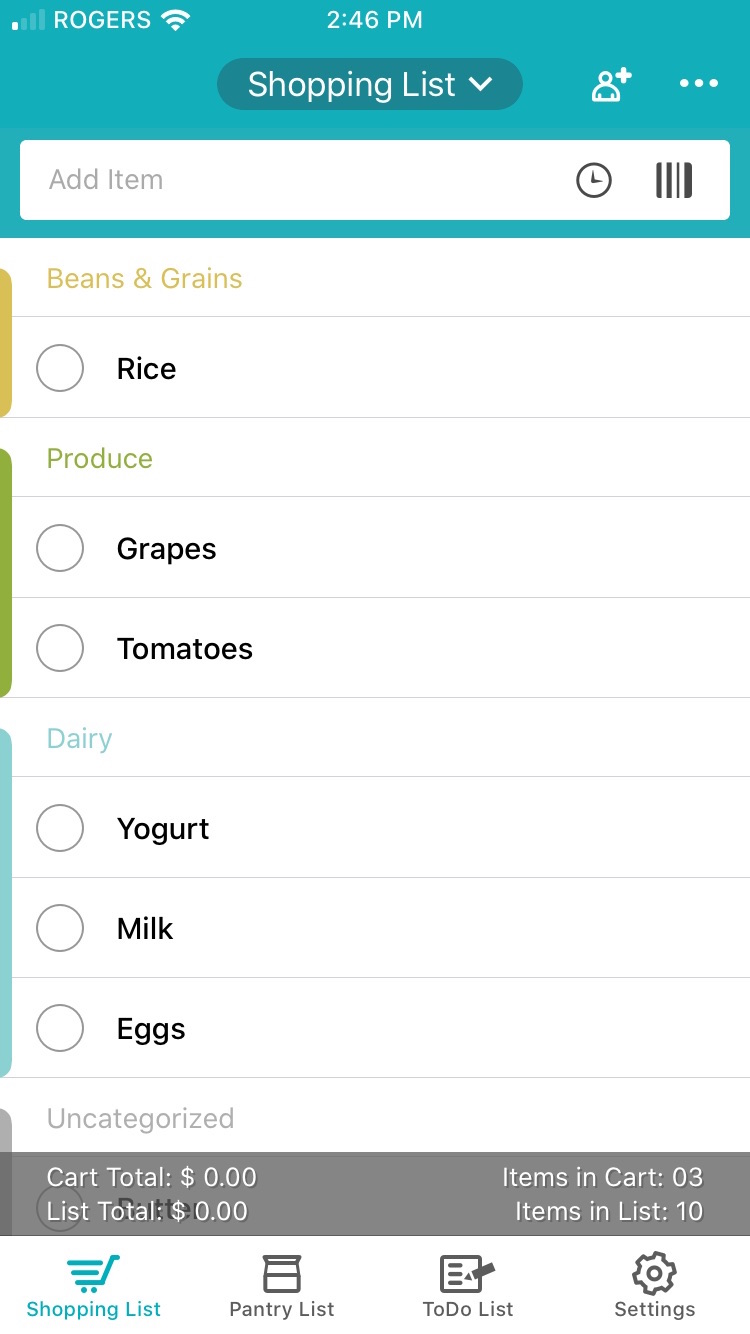Open the Shopping List dropdown selector
Screen dimensions: 750x1334
point(370,84)
